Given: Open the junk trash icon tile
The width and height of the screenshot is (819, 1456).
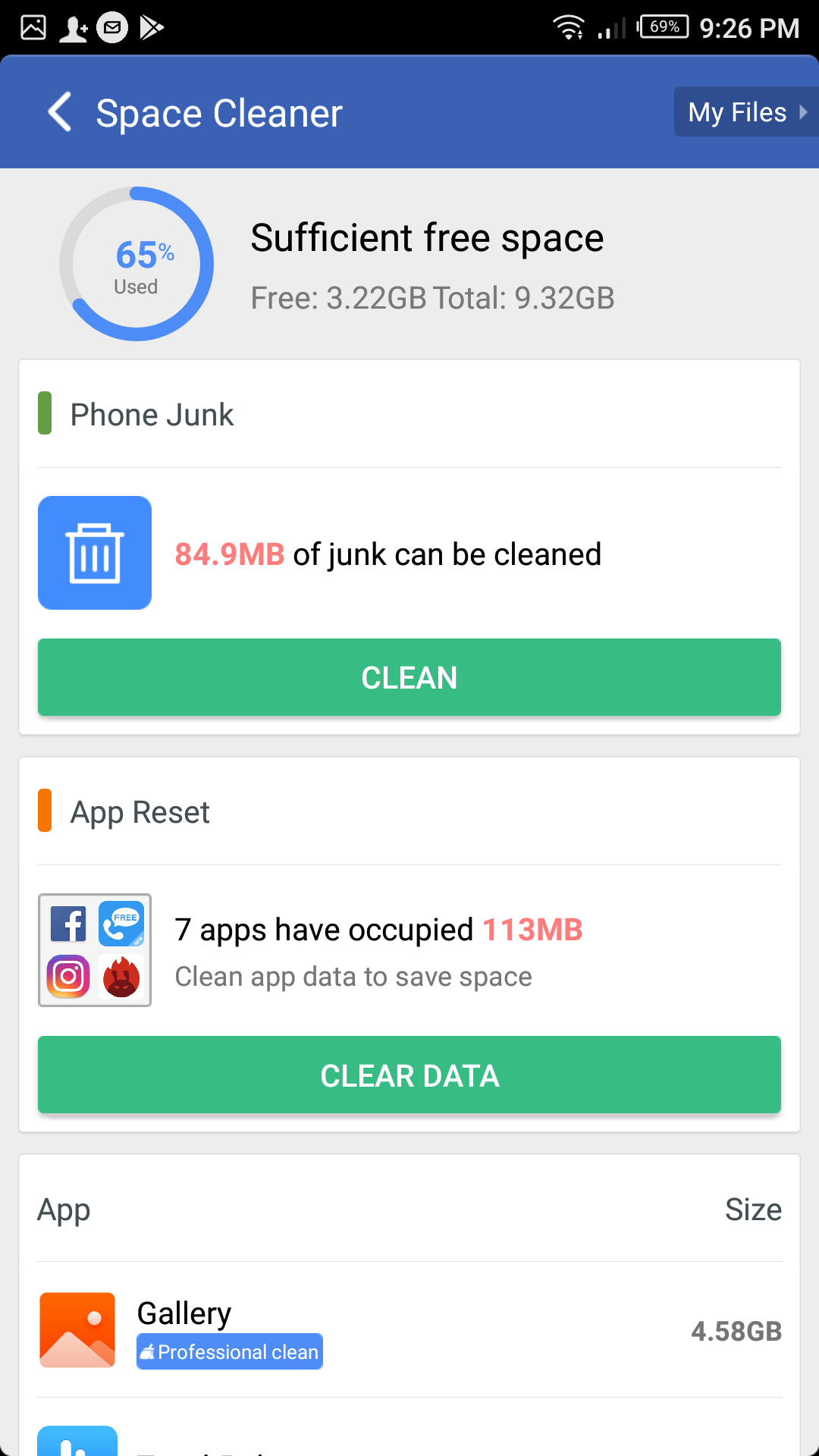Looking at the screenshot, I should tap(95, 553).
